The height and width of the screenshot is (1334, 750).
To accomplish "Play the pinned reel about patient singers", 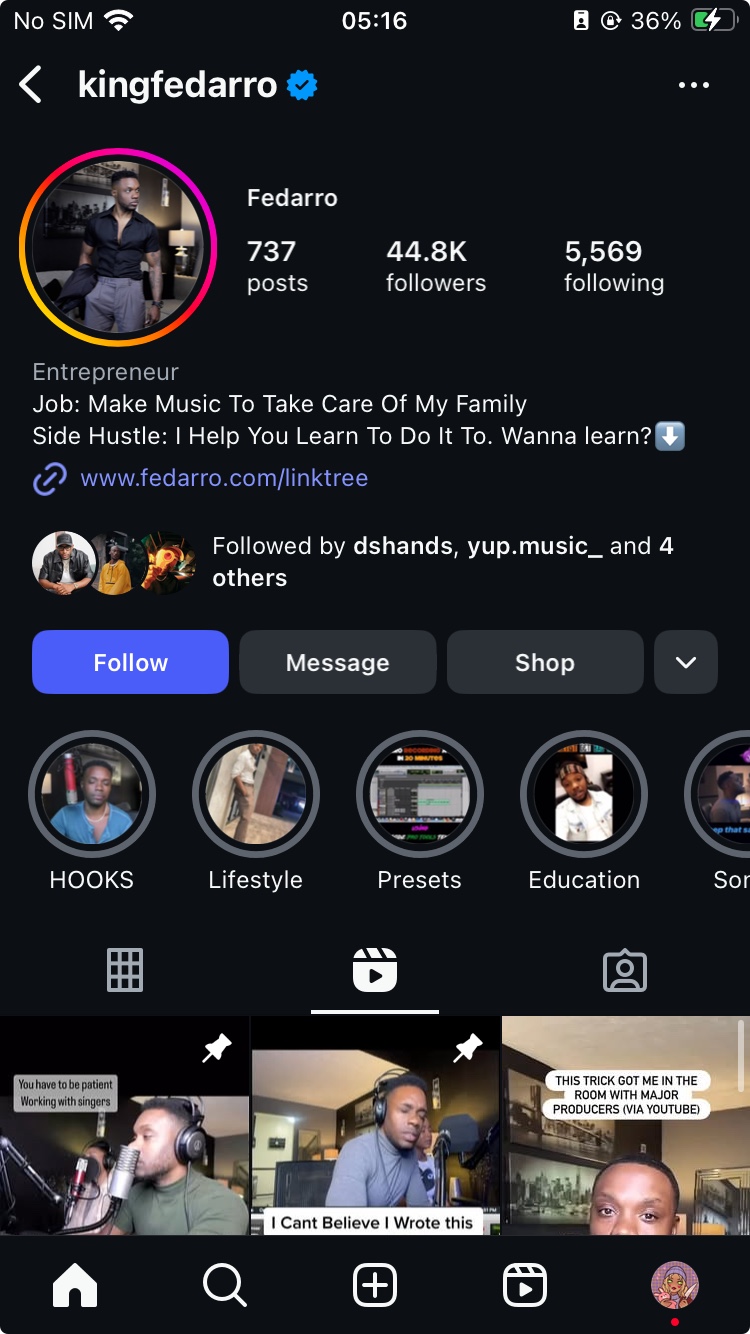I will [123, 1125].
